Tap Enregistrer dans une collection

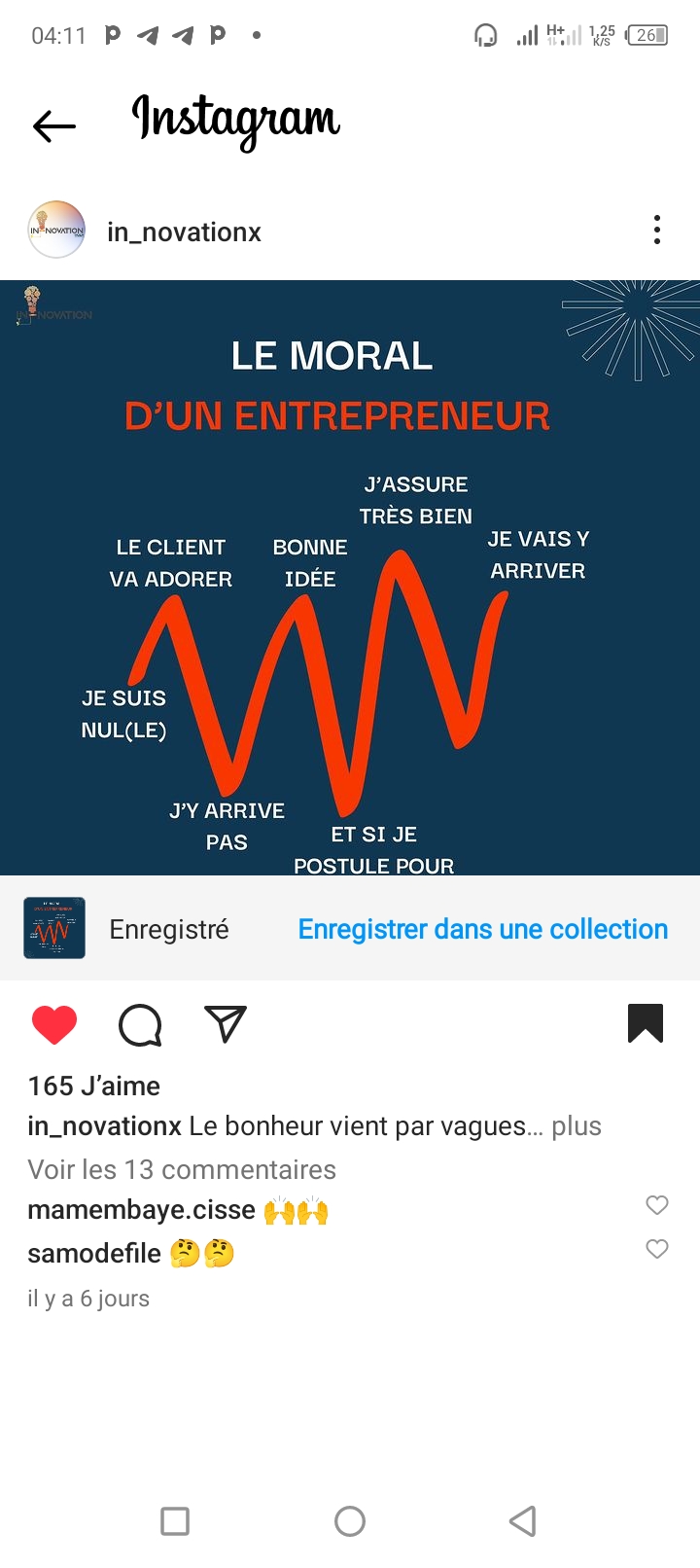[482, 929]
